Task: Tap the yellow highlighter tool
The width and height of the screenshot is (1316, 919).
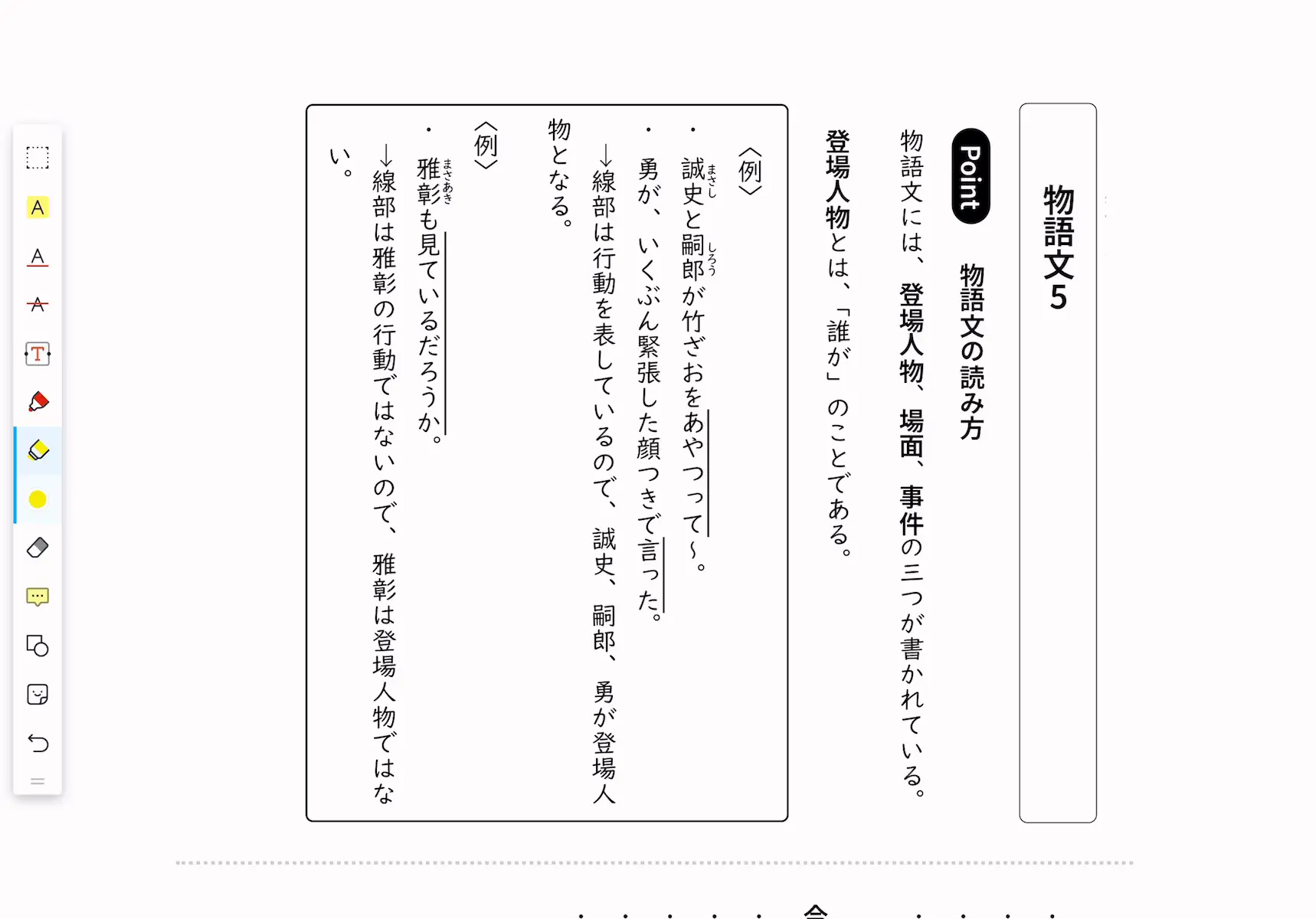Action: click(x=38, y=450)
